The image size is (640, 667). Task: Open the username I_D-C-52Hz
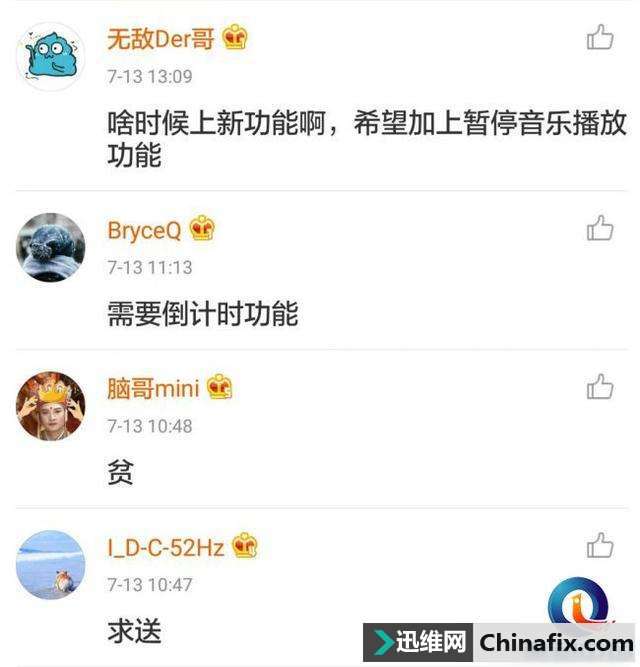click(166, 547)
